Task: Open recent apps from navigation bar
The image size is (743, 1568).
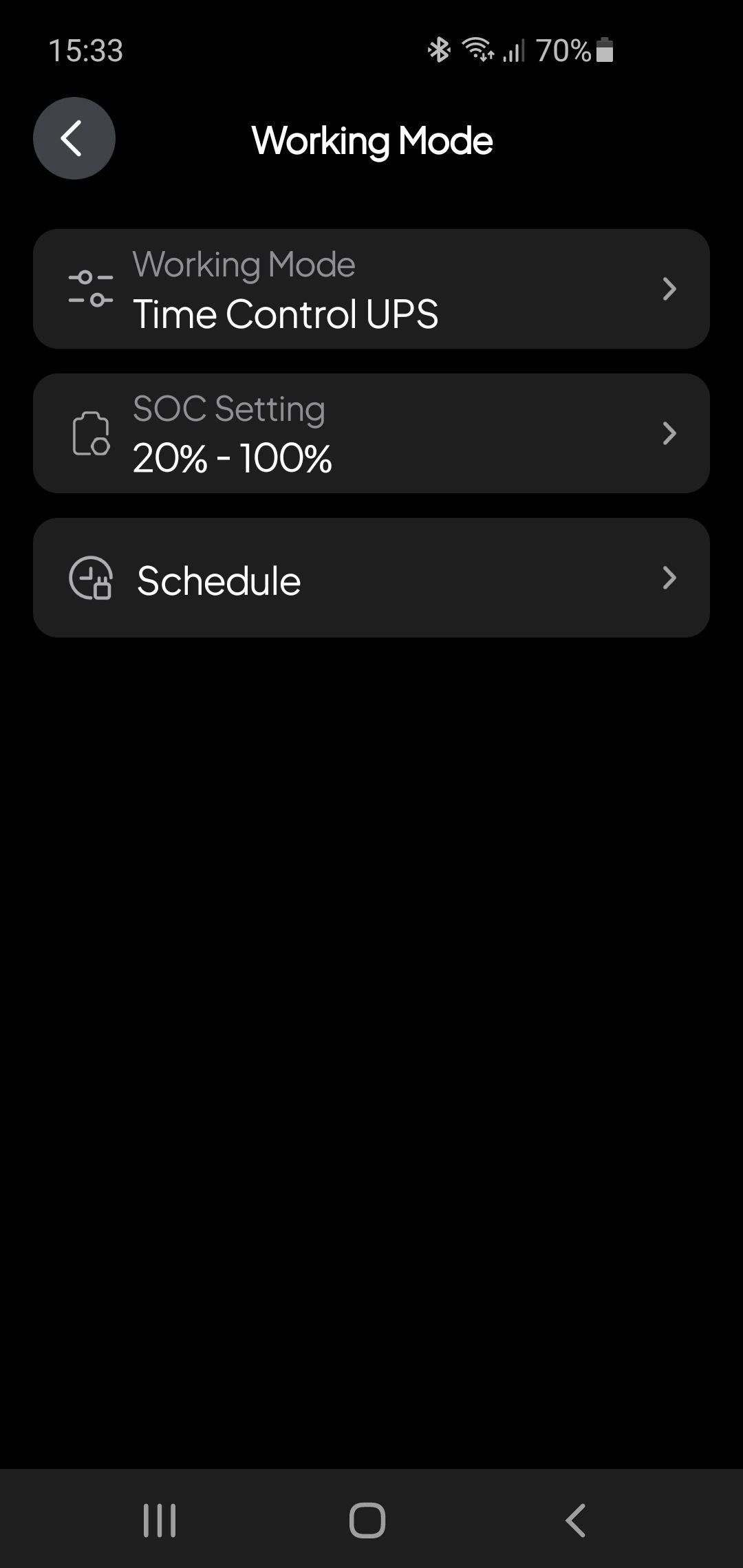Action: (160, 1520)
